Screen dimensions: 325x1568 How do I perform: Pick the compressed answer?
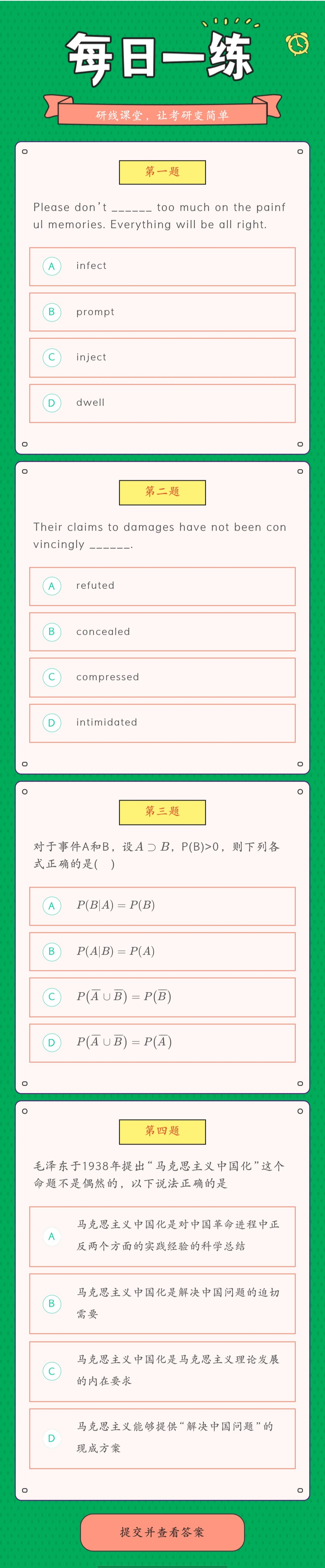(162, 677)
